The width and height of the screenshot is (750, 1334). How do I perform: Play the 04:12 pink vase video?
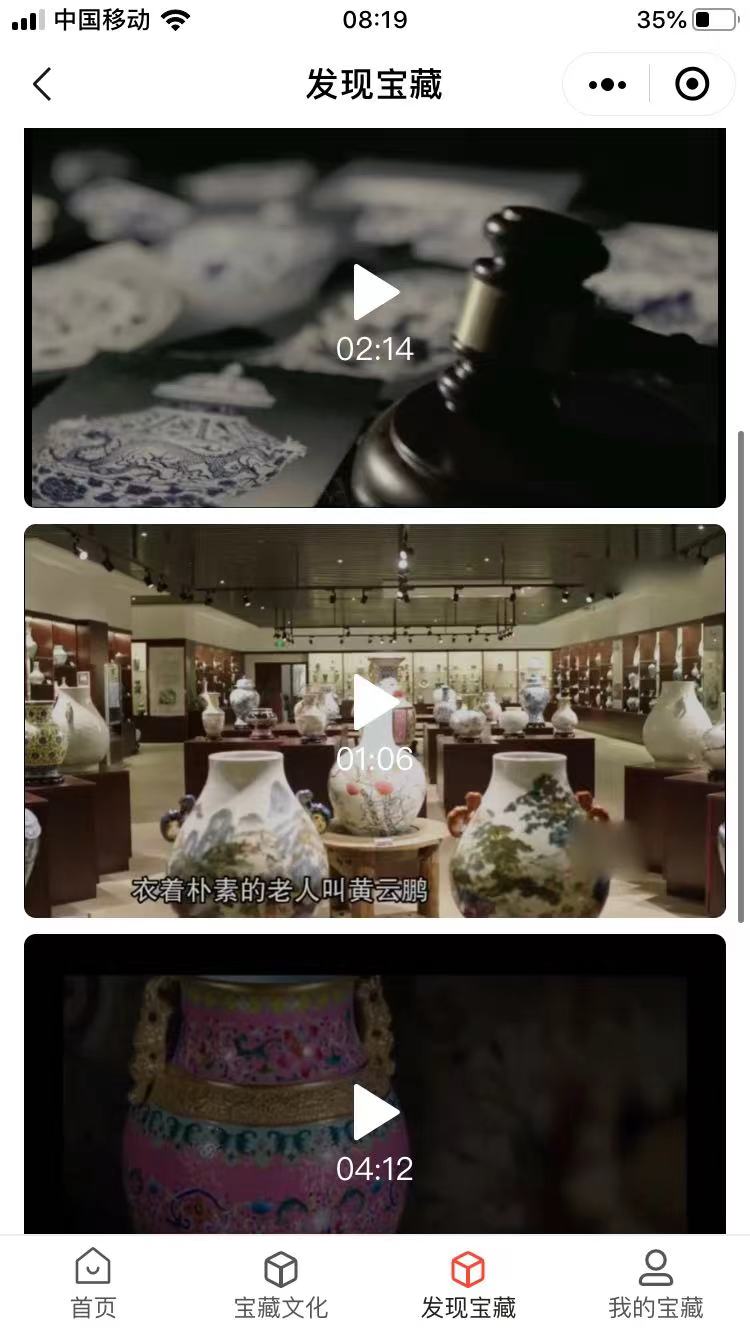(x=376, y=1112)
